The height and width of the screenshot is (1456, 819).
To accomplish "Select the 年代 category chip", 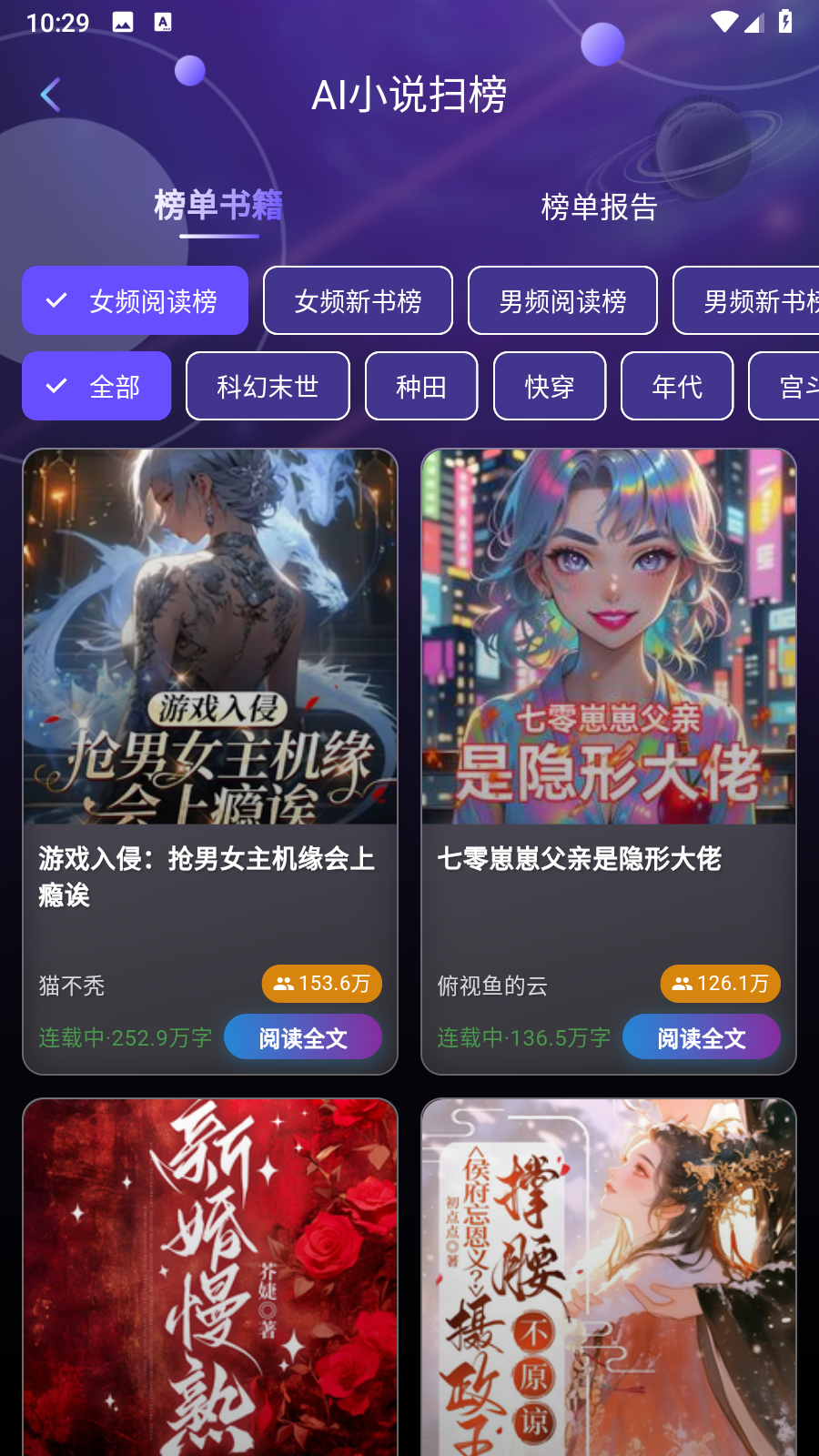I will (677, 386).
